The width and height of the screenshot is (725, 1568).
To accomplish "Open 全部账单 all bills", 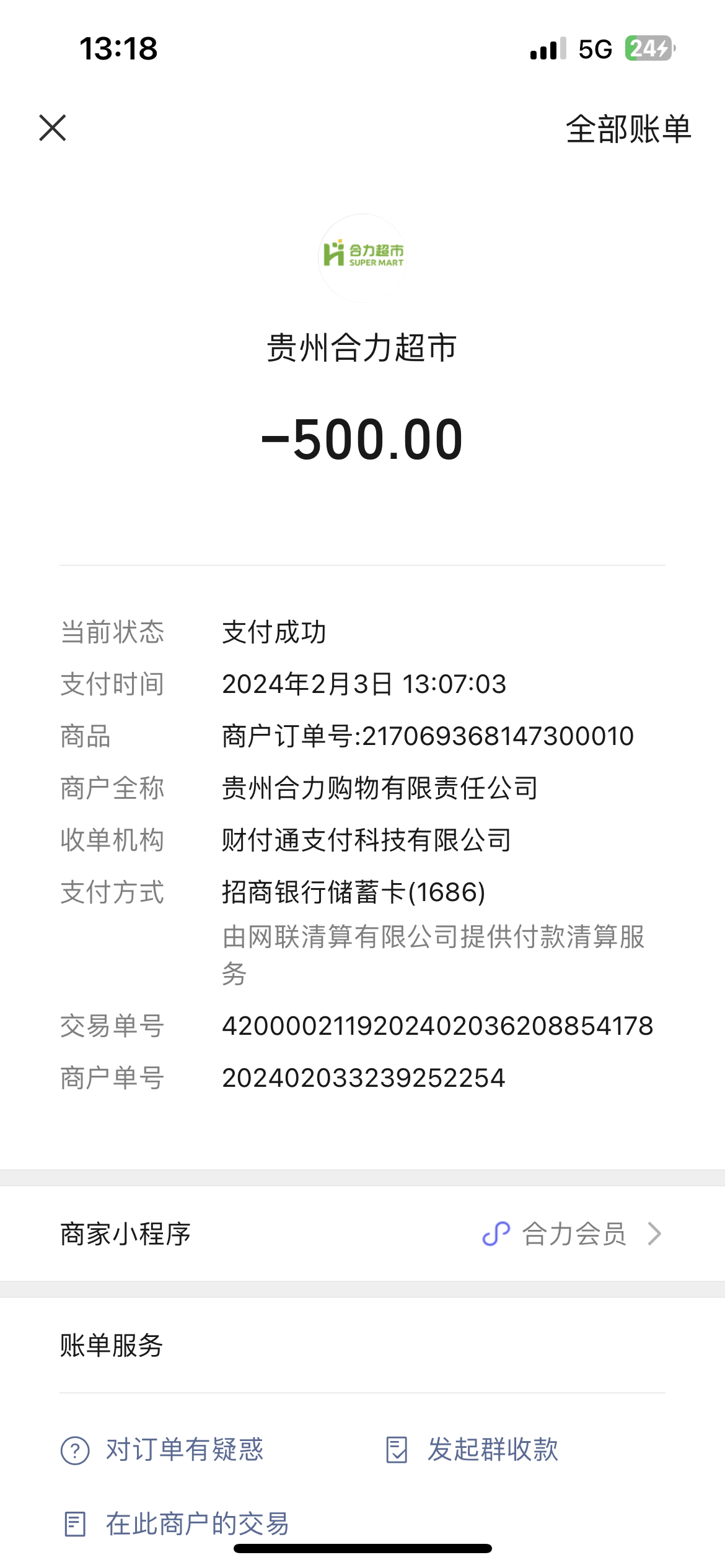I will [628, 129].
